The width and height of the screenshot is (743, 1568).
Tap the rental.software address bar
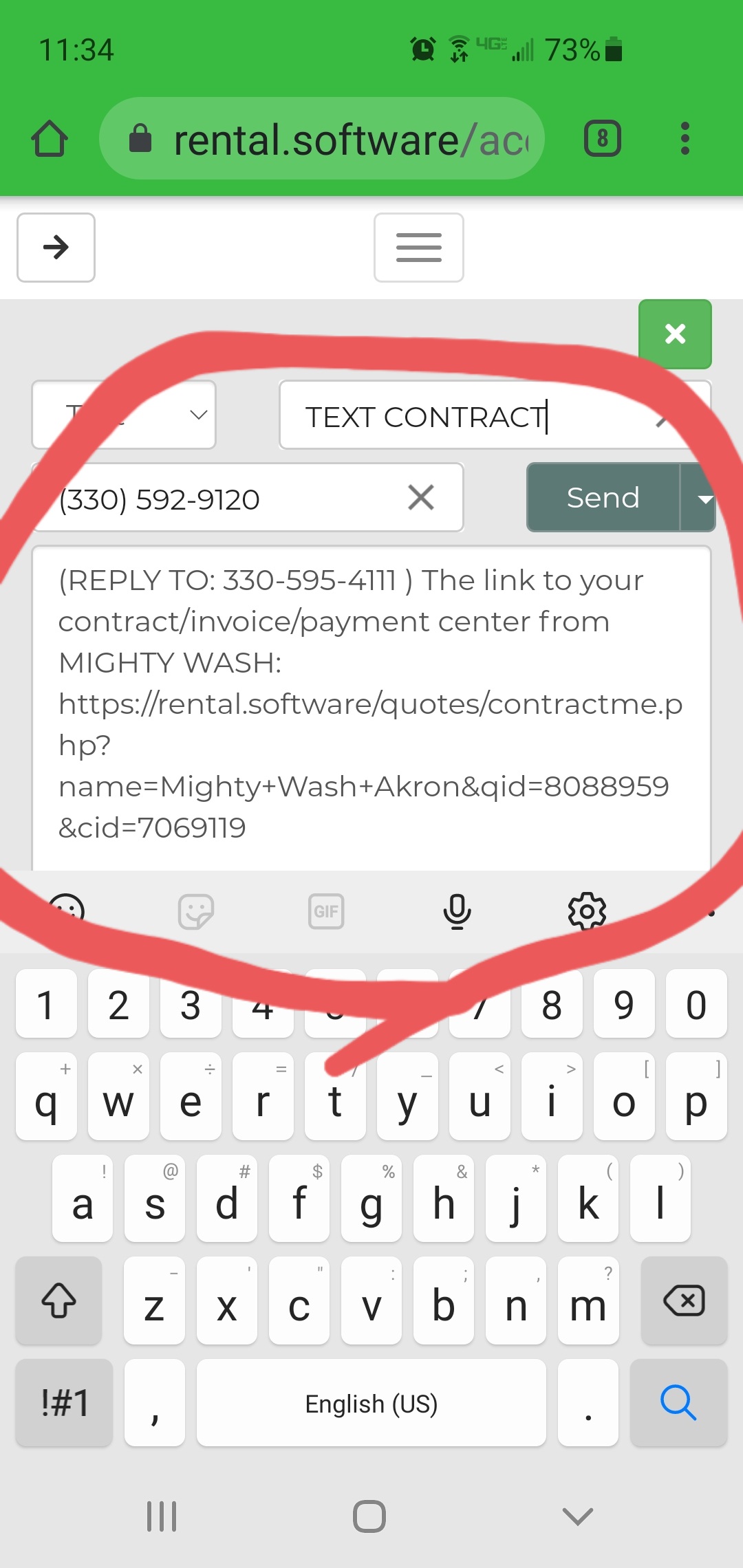(x=323, y=139)
